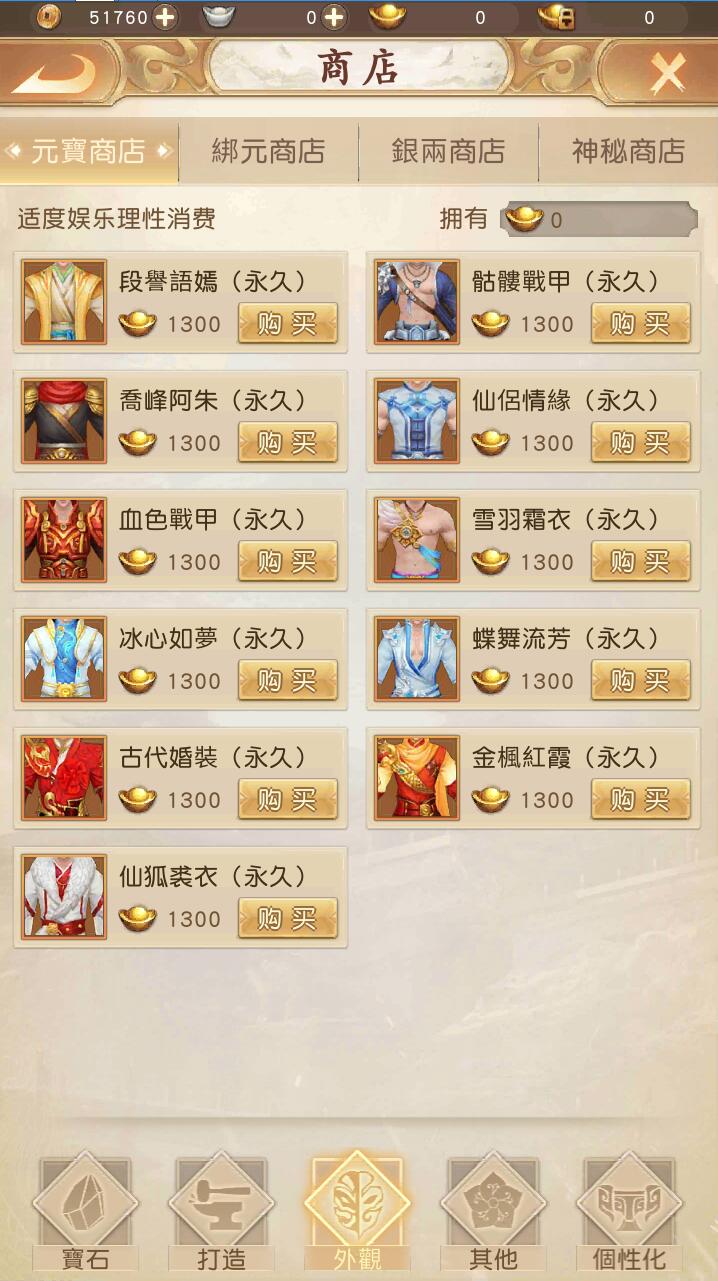Image resolution: width=718 pixels, height=1281 pixels.
Task: Close the shop window
Action: [x=667, y=72]
